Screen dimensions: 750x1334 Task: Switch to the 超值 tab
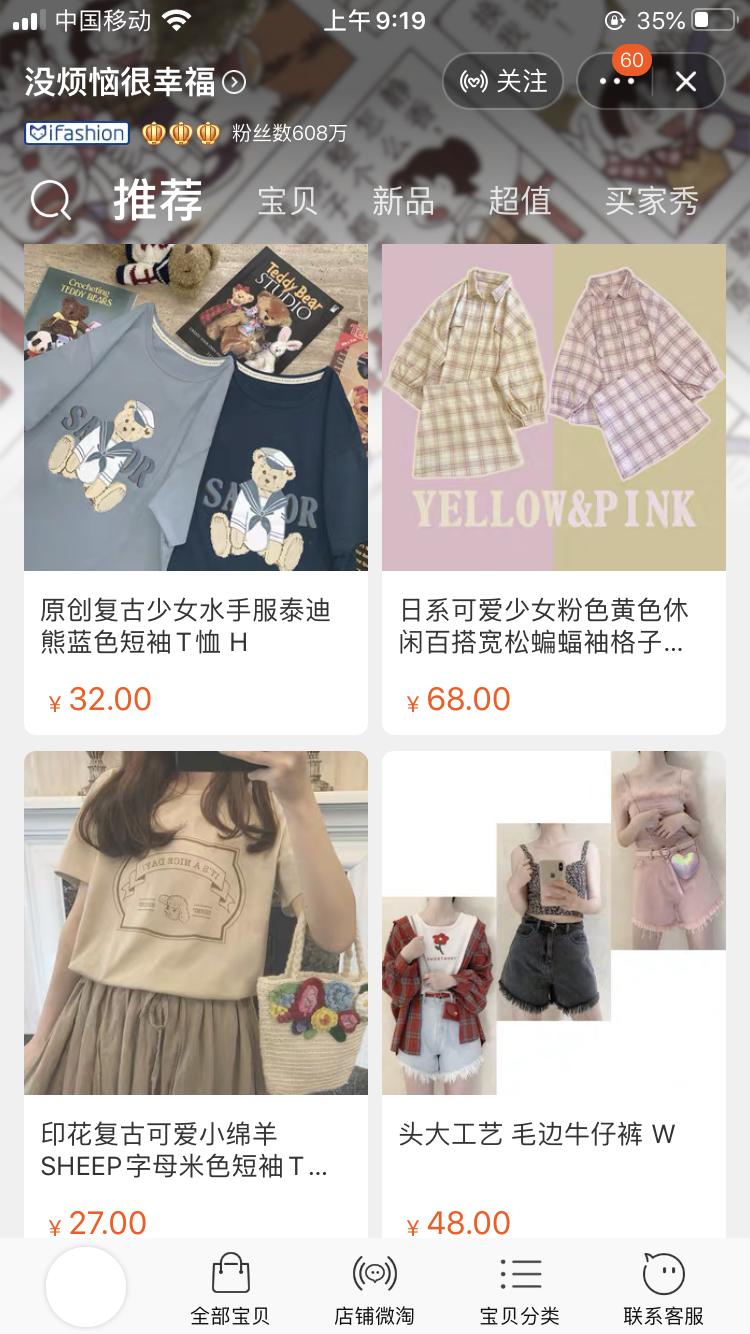pyautogui.click(x=519, y=201)
